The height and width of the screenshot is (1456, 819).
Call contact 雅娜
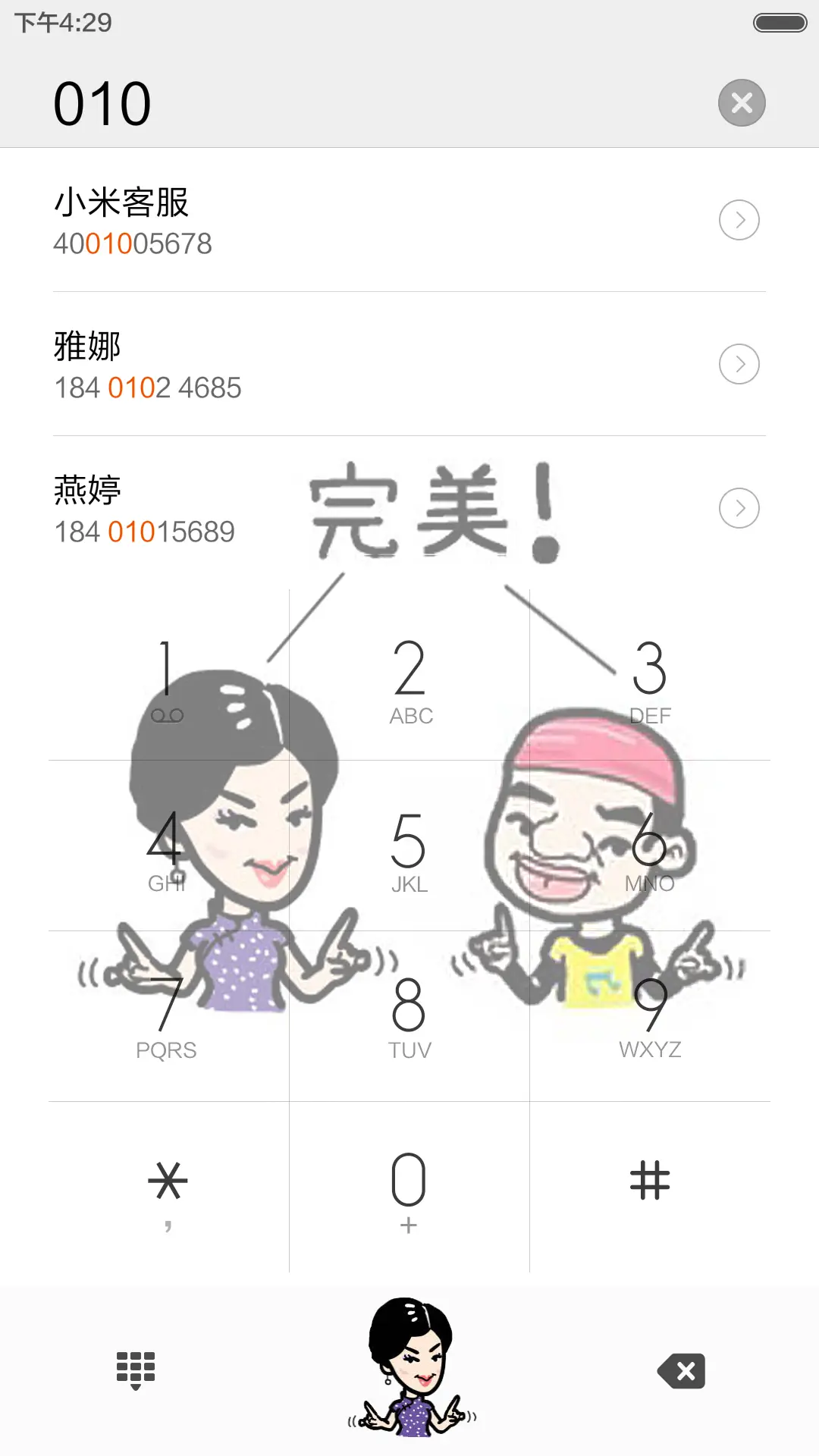303,365
